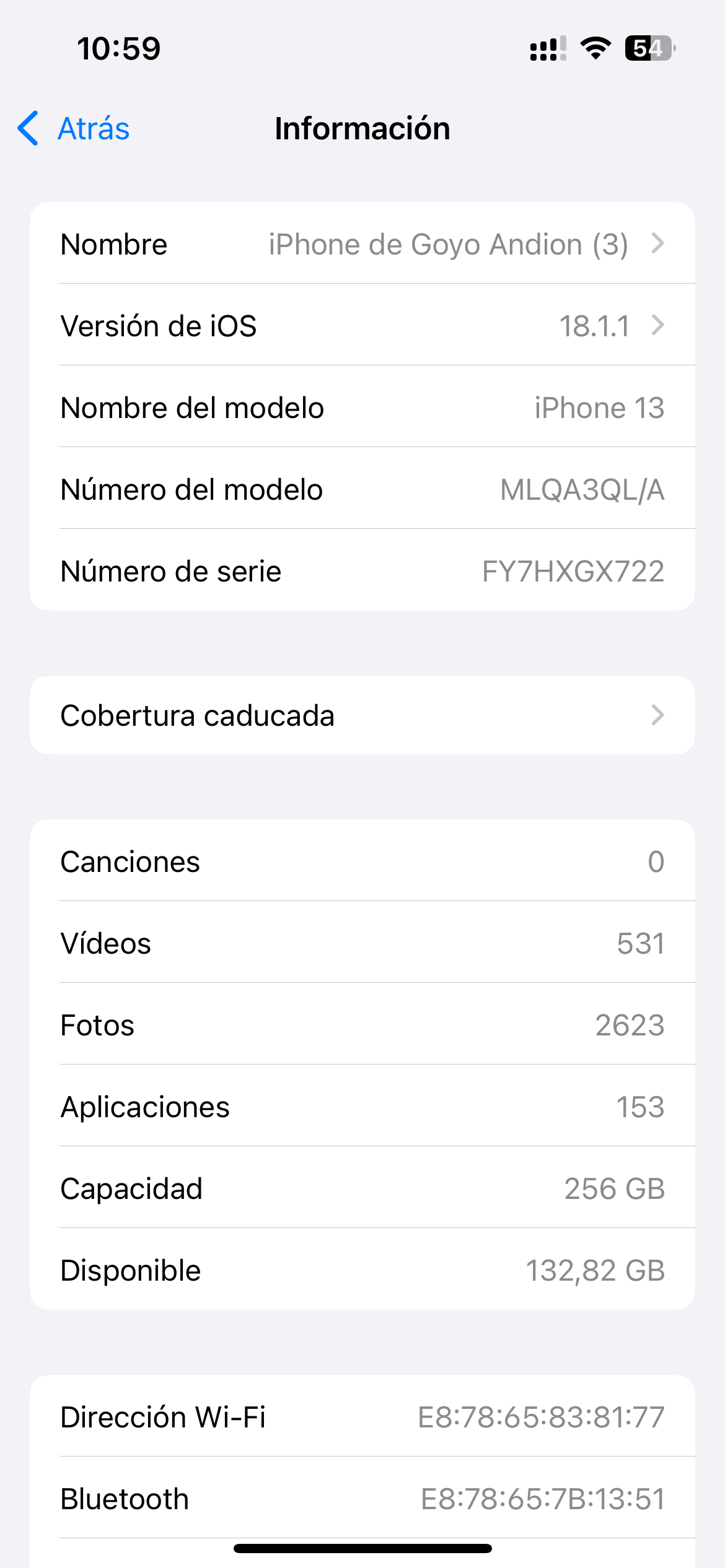The image size is (725, 1568).
Task: Open the Versión de iOS details
Action: tap(362, 325)
